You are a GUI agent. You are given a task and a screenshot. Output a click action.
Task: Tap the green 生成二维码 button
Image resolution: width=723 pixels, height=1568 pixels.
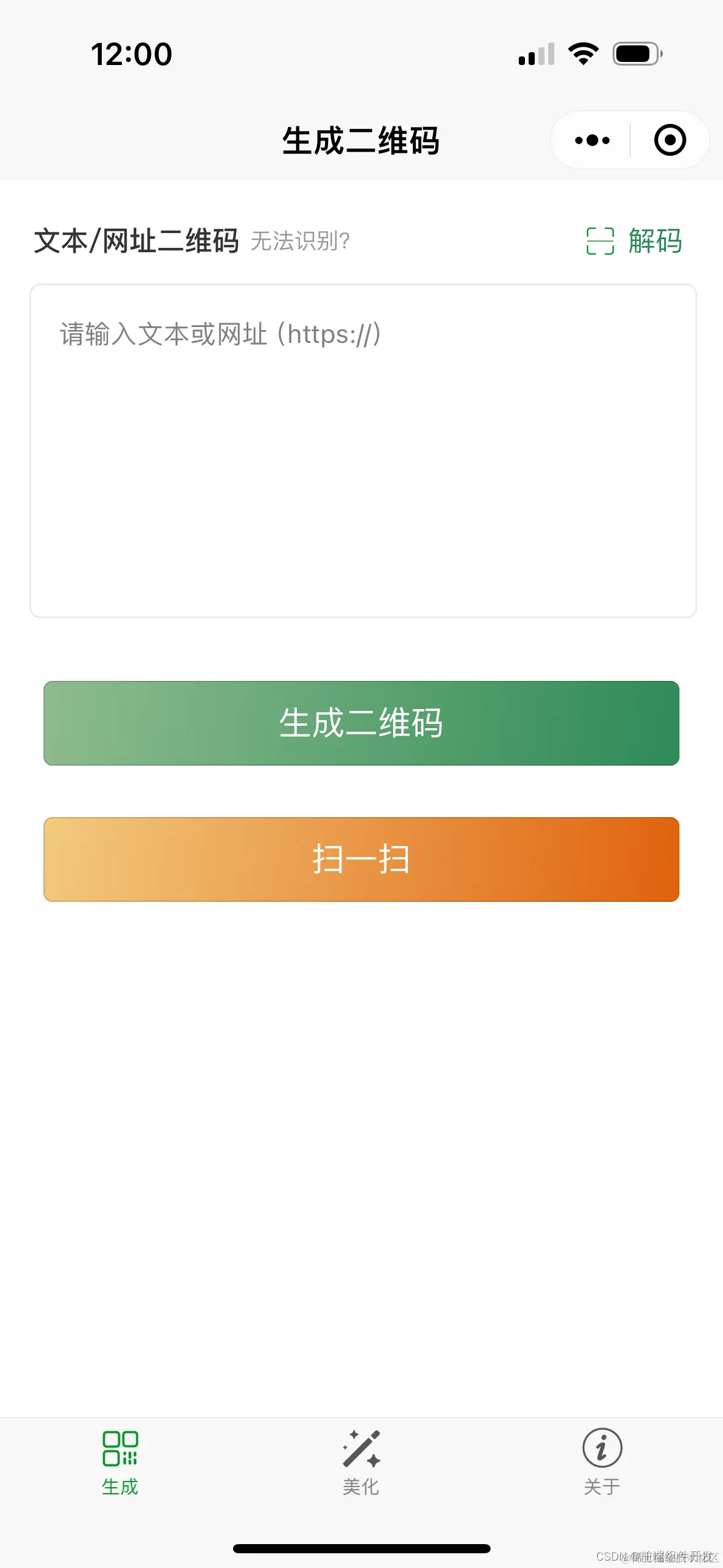pyautogui.click(x=361, y=723)
